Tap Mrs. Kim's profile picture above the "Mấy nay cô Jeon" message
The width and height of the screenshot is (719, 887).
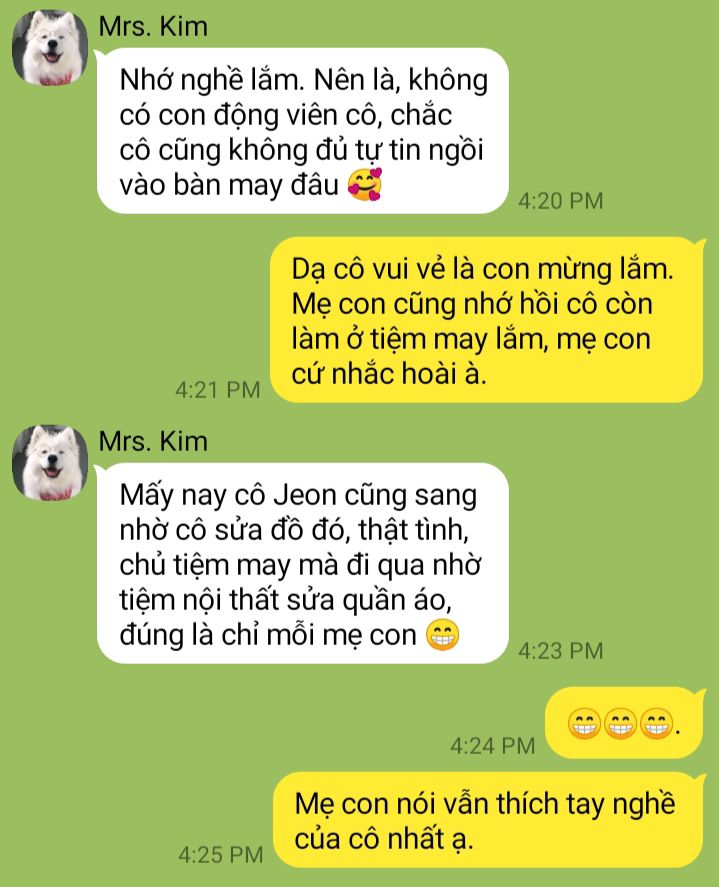(x=49, y=463)
